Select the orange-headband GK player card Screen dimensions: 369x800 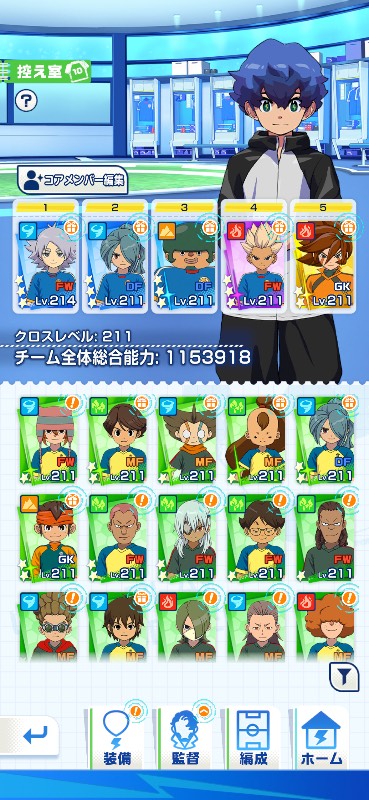tap(48, 537)
